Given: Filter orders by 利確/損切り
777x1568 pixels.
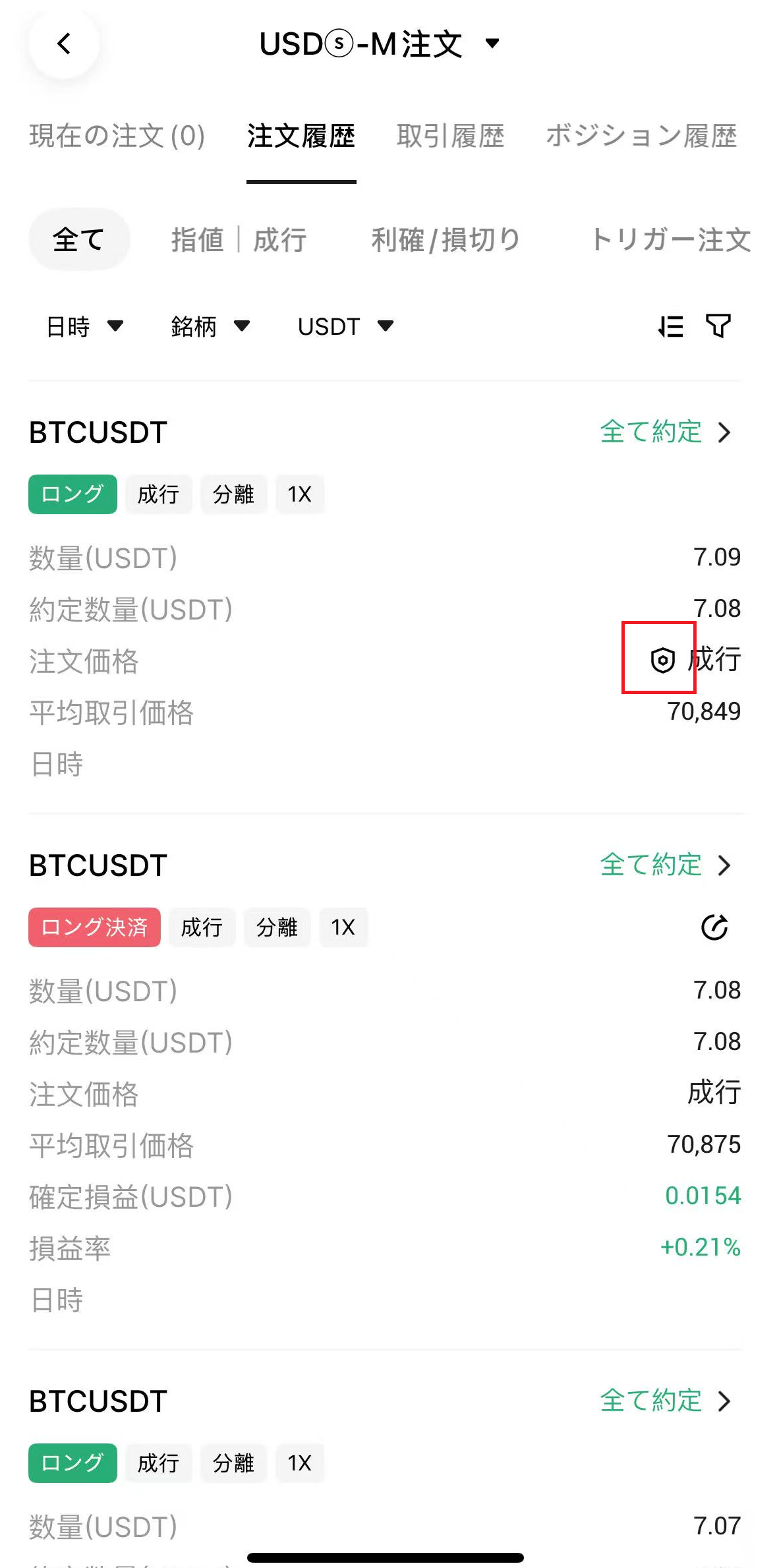Looking at the screenshot, I should click(x=446, y=240).
